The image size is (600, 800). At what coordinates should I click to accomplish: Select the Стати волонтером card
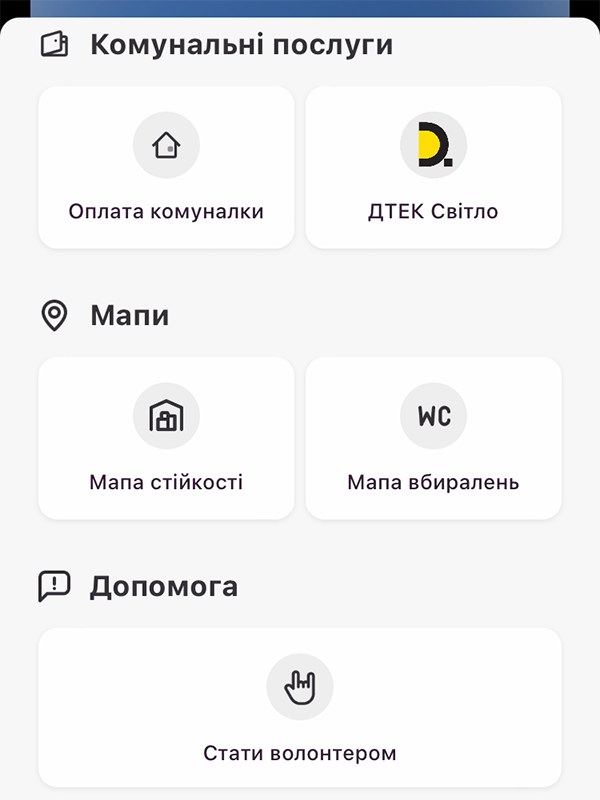(300, 708)
